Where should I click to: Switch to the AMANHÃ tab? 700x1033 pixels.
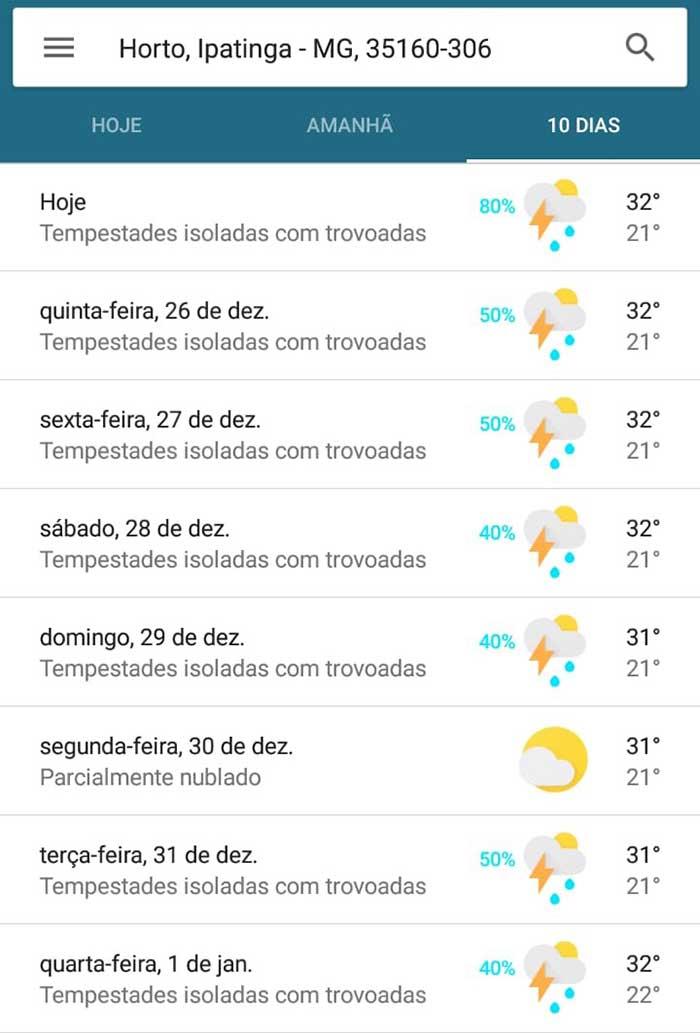coord(350,126)
